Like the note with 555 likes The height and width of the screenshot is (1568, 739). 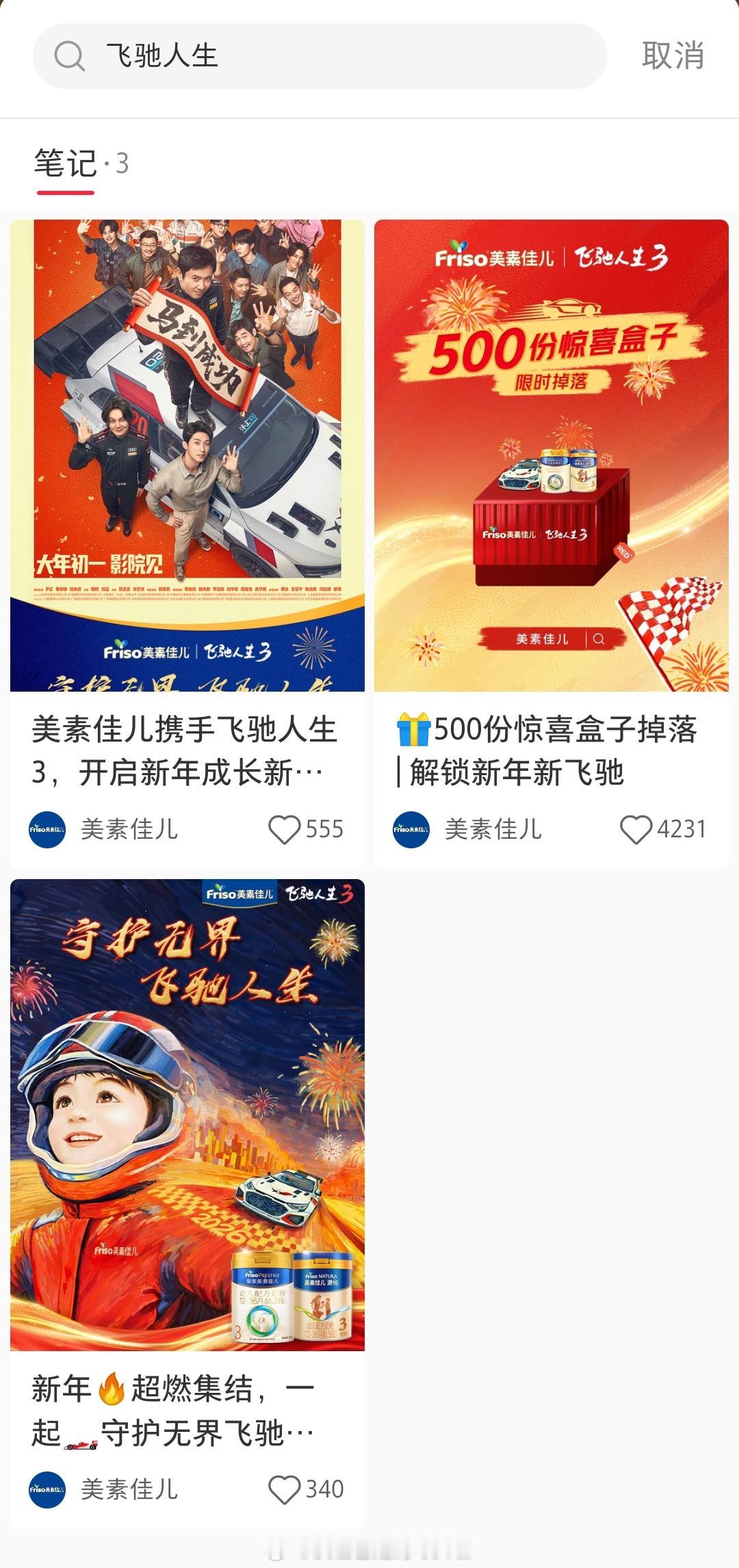[285, 829]
